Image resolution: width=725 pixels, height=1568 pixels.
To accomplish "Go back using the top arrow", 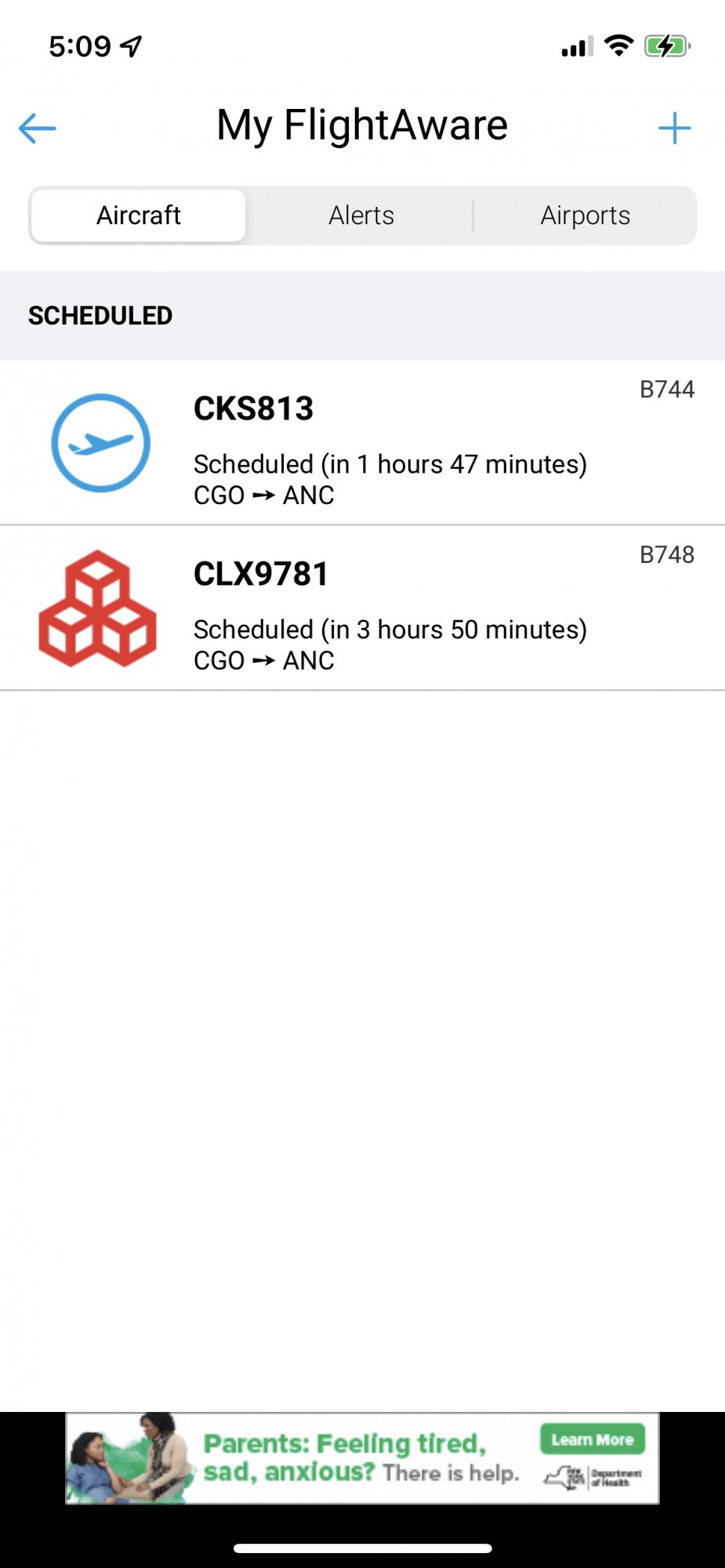I will pos(38,129).
